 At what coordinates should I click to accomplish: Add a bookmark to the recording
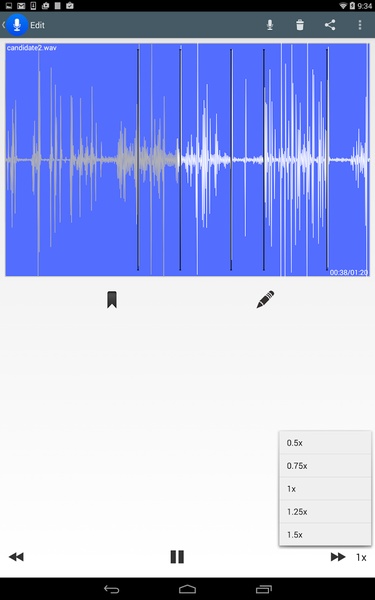(112, 300)
